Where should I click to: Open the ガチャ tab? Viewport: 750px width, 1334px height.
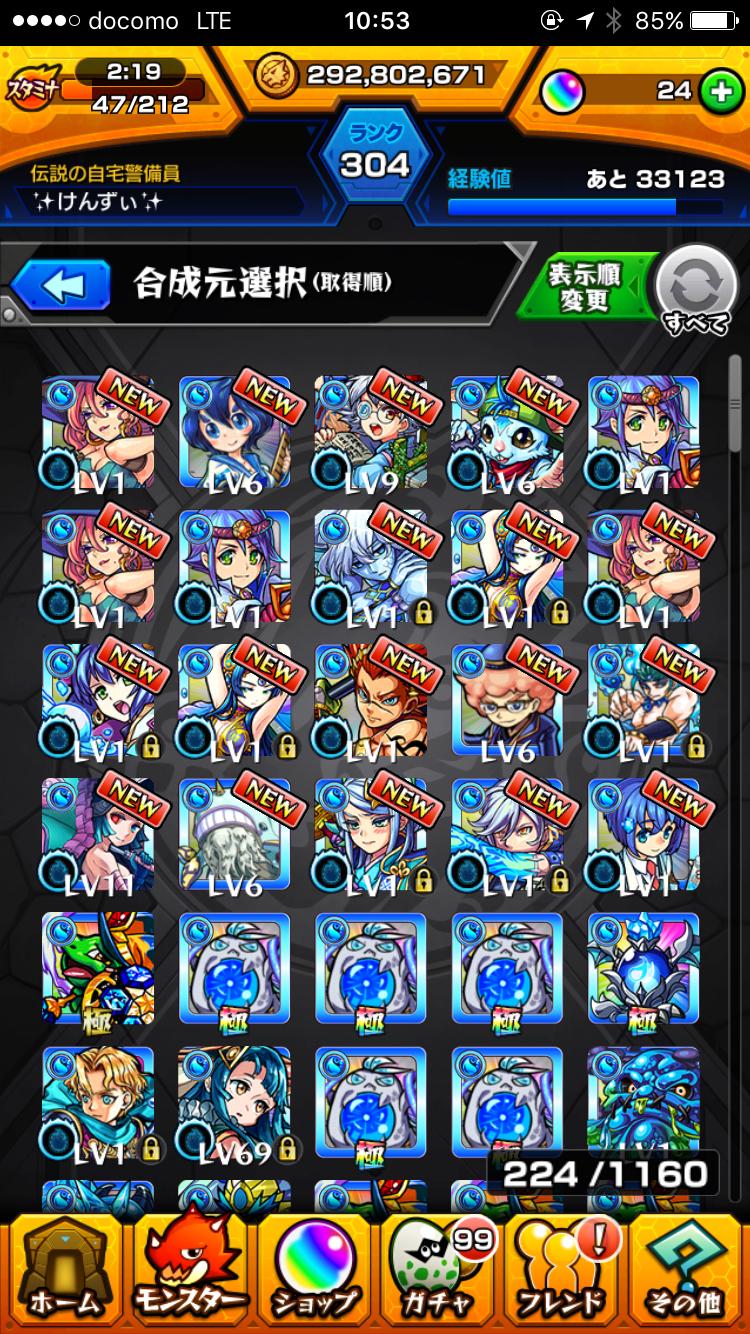click(x=438, y=1271)
